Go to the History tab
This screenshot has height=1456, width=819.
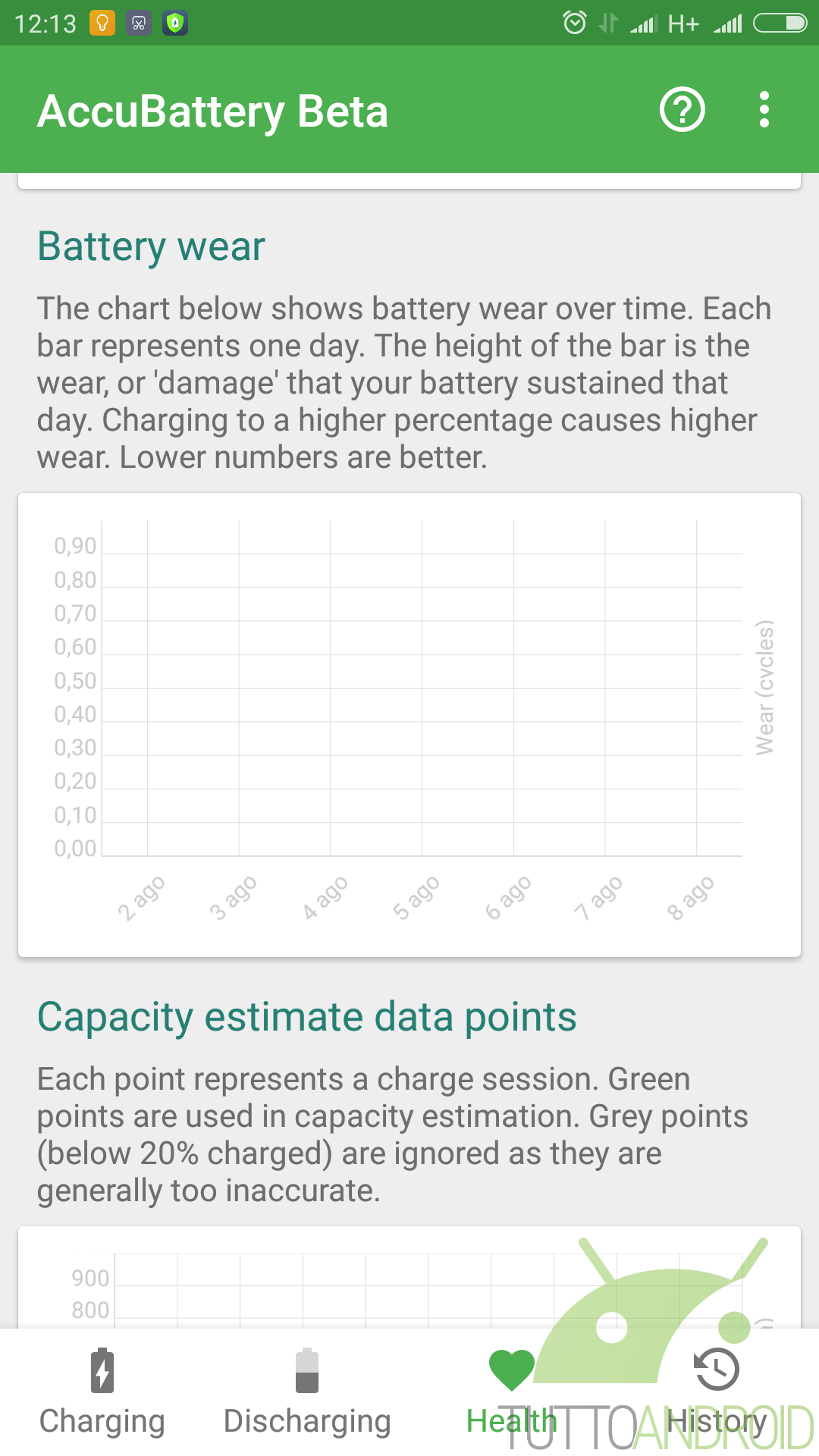click(717, 1392)
